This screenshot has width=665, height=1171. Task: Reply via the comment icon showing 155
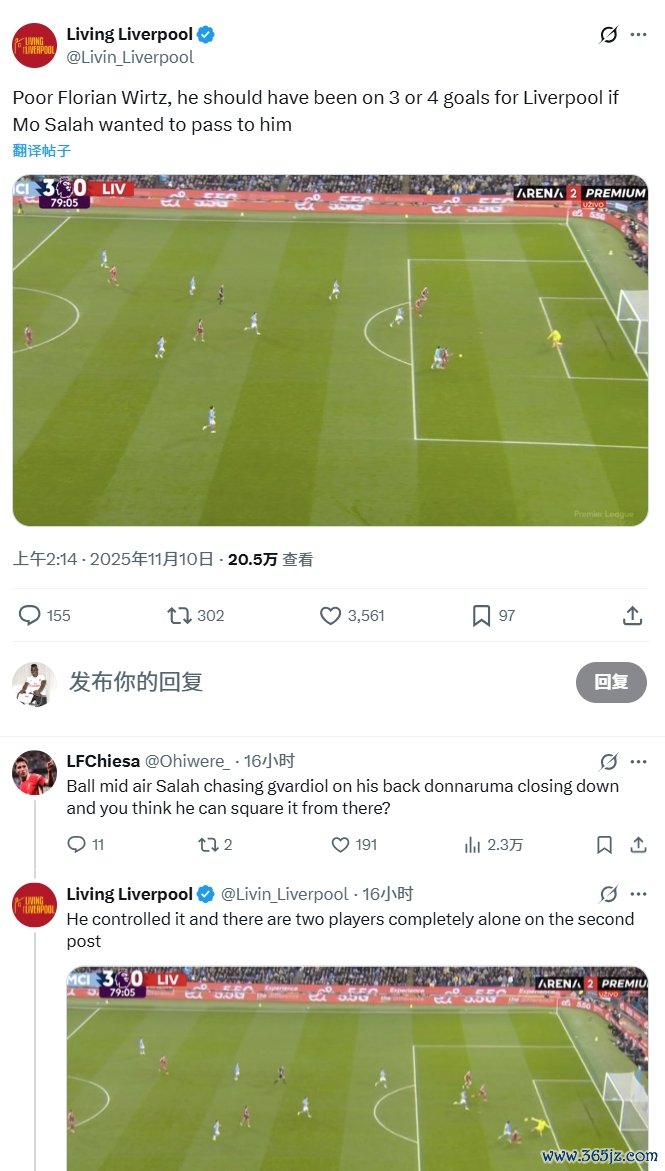click(30, 615)
